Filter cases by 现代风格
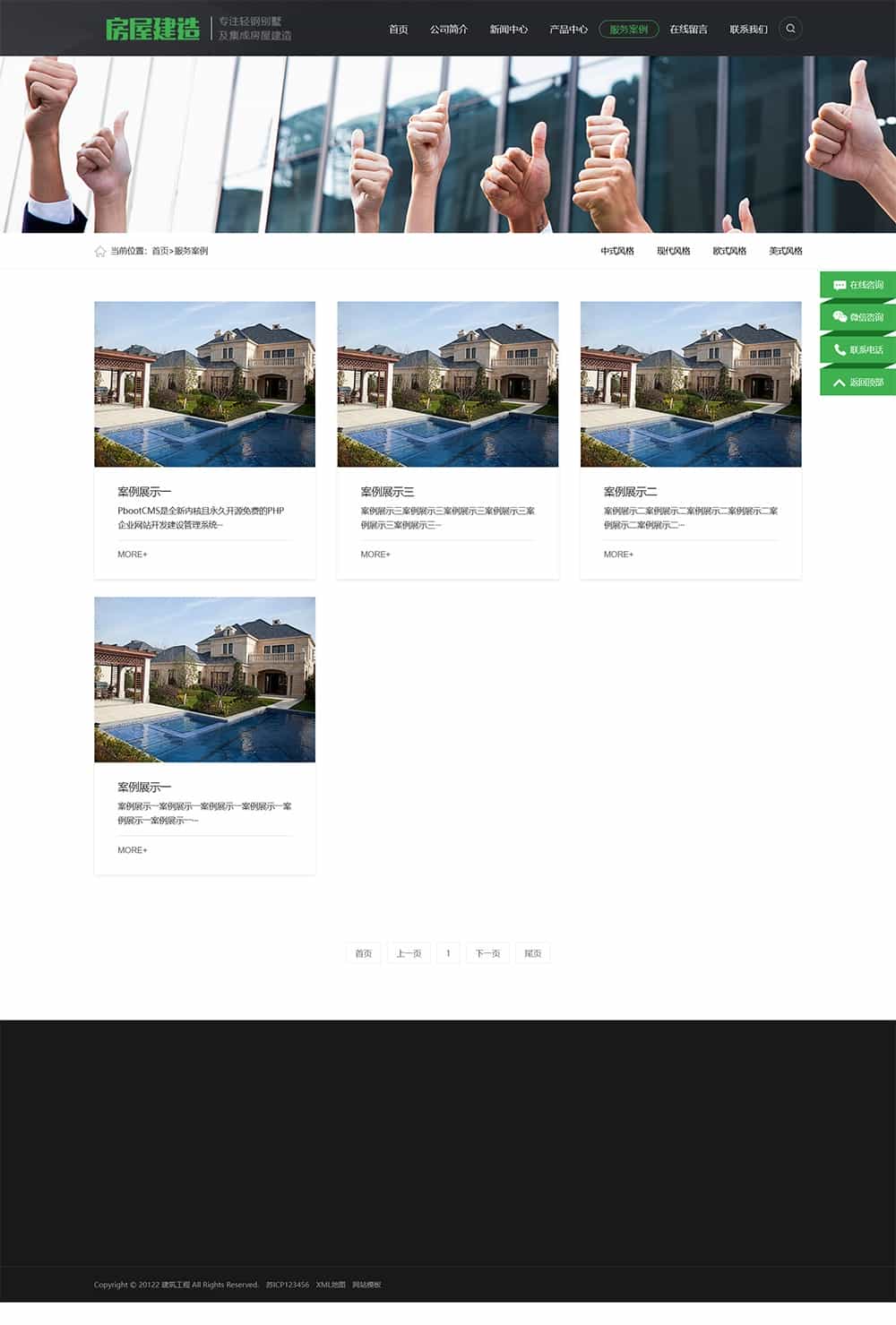Screen dimensions: 896x1325 coord(673,251)
